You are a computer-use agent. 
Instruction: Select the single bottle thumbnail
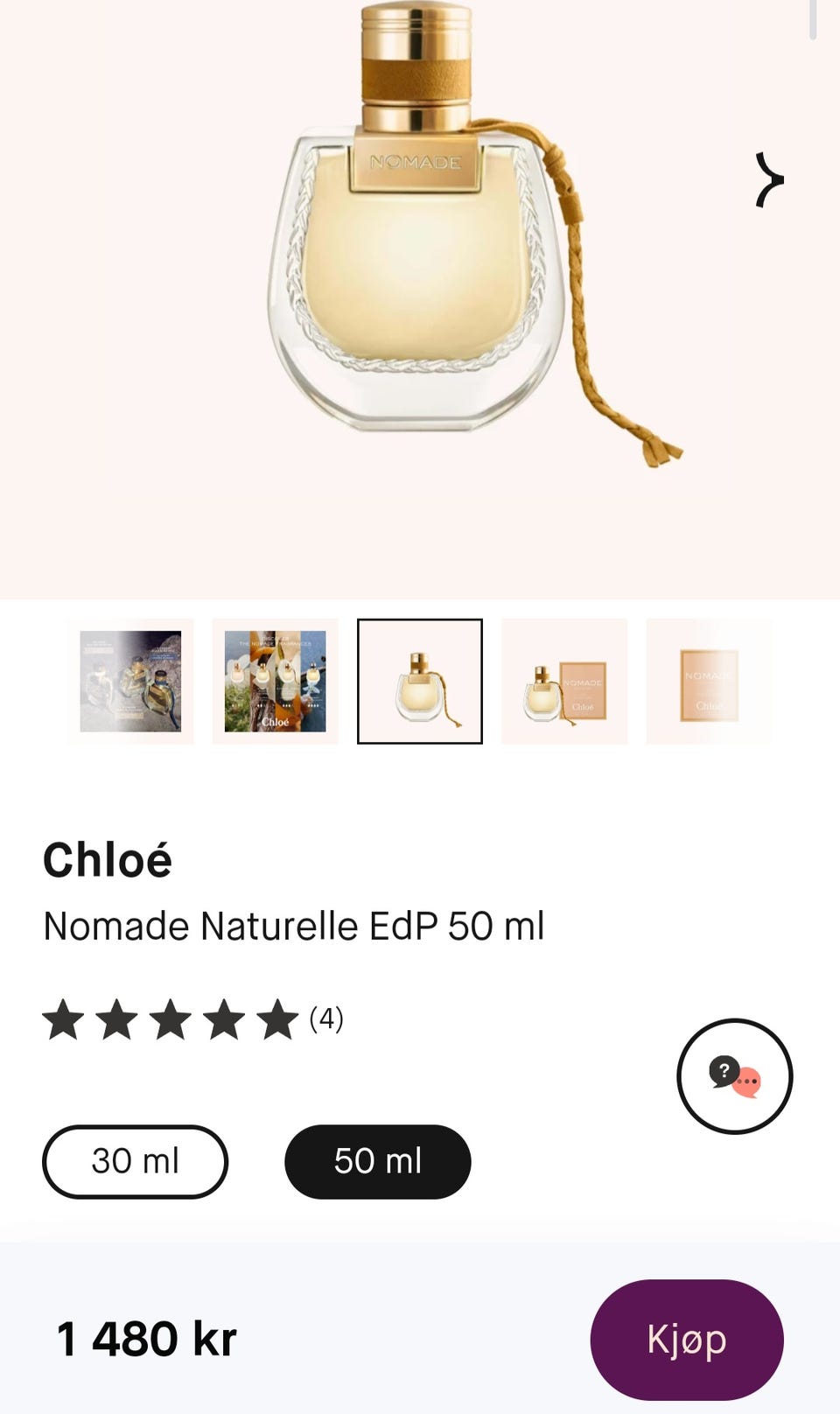pos(420,682)
